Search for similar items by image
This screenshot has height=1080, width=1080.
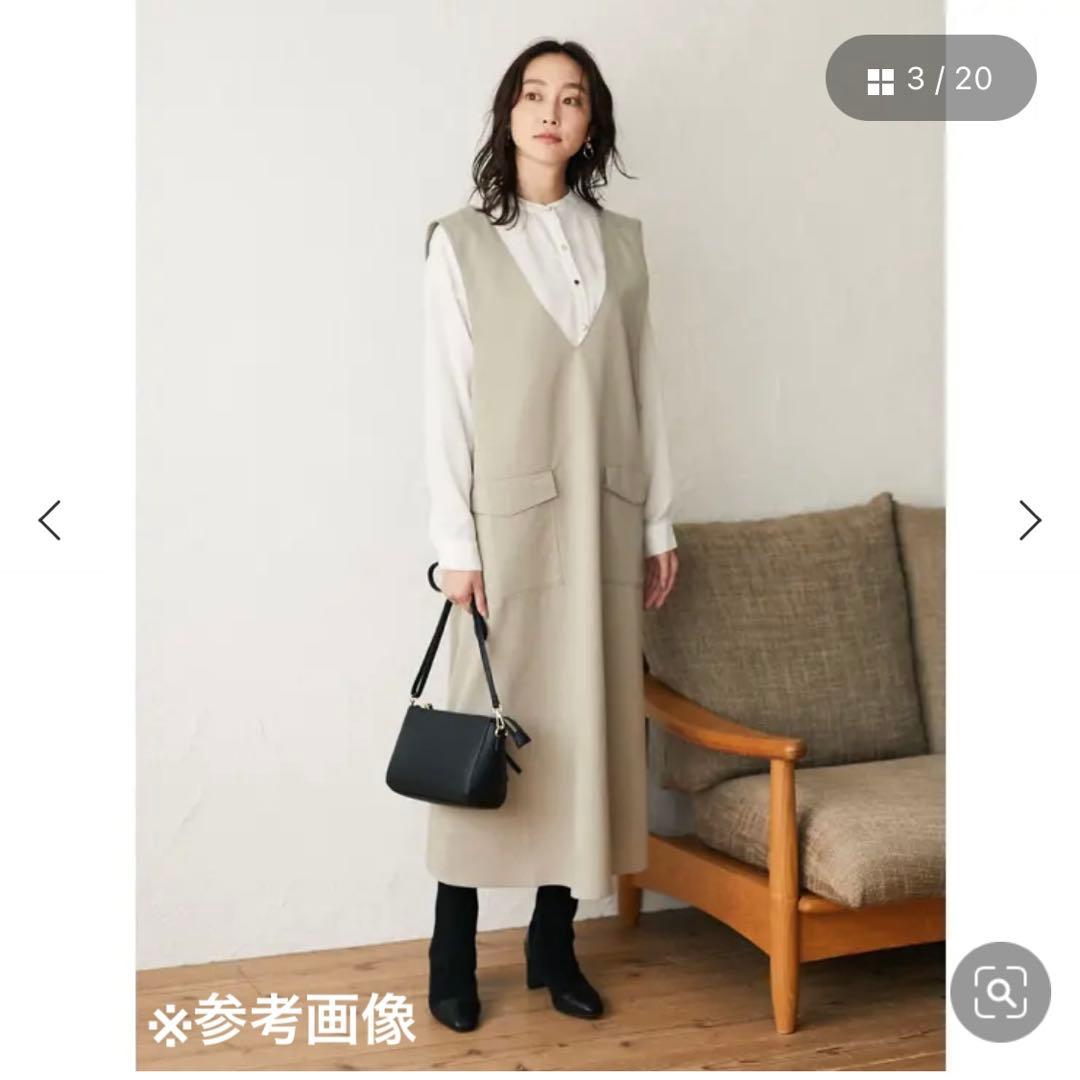[x=1000, y=993]
